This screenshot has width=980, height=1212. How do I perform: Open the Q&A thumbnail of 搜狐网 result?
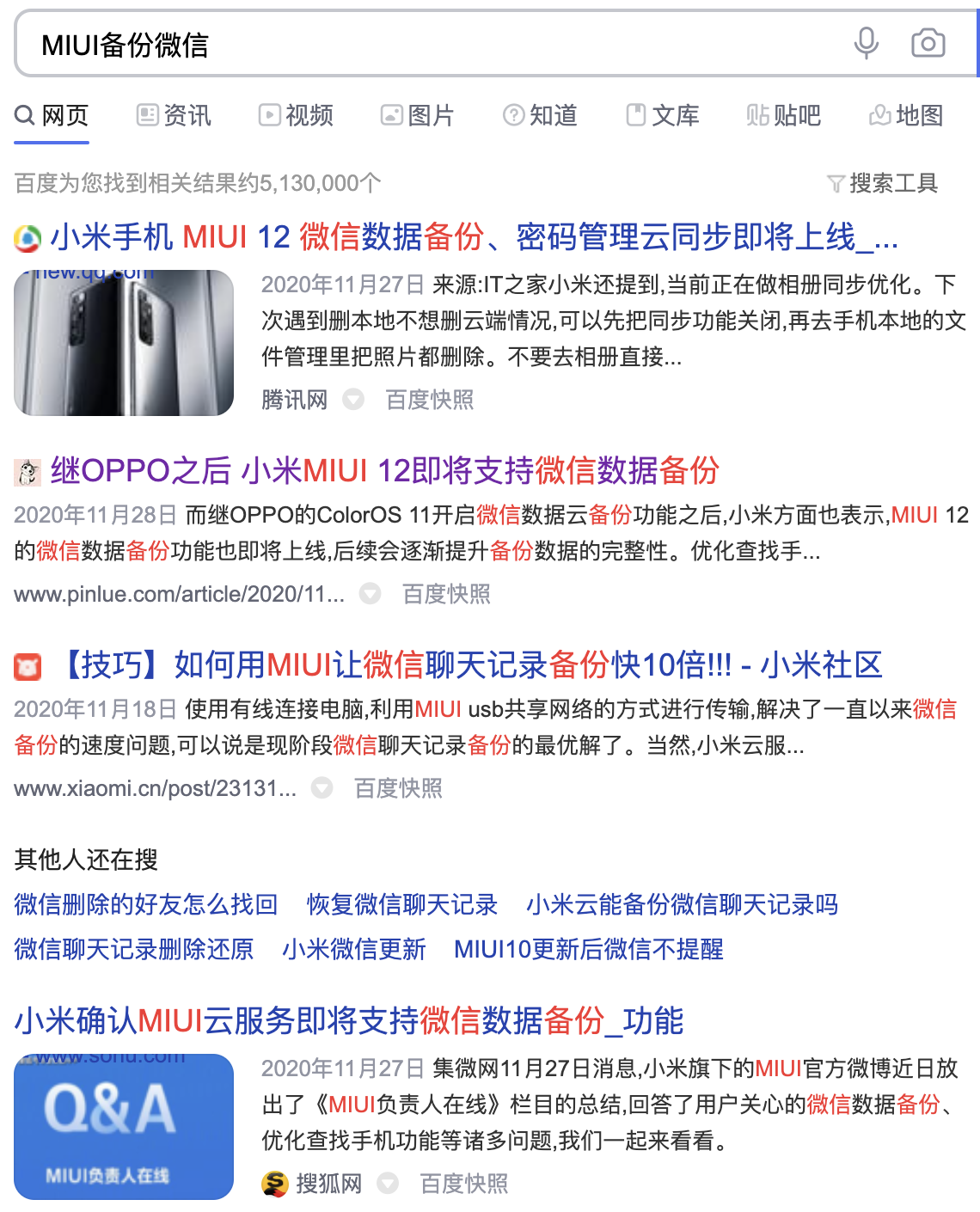(124, 1127)
